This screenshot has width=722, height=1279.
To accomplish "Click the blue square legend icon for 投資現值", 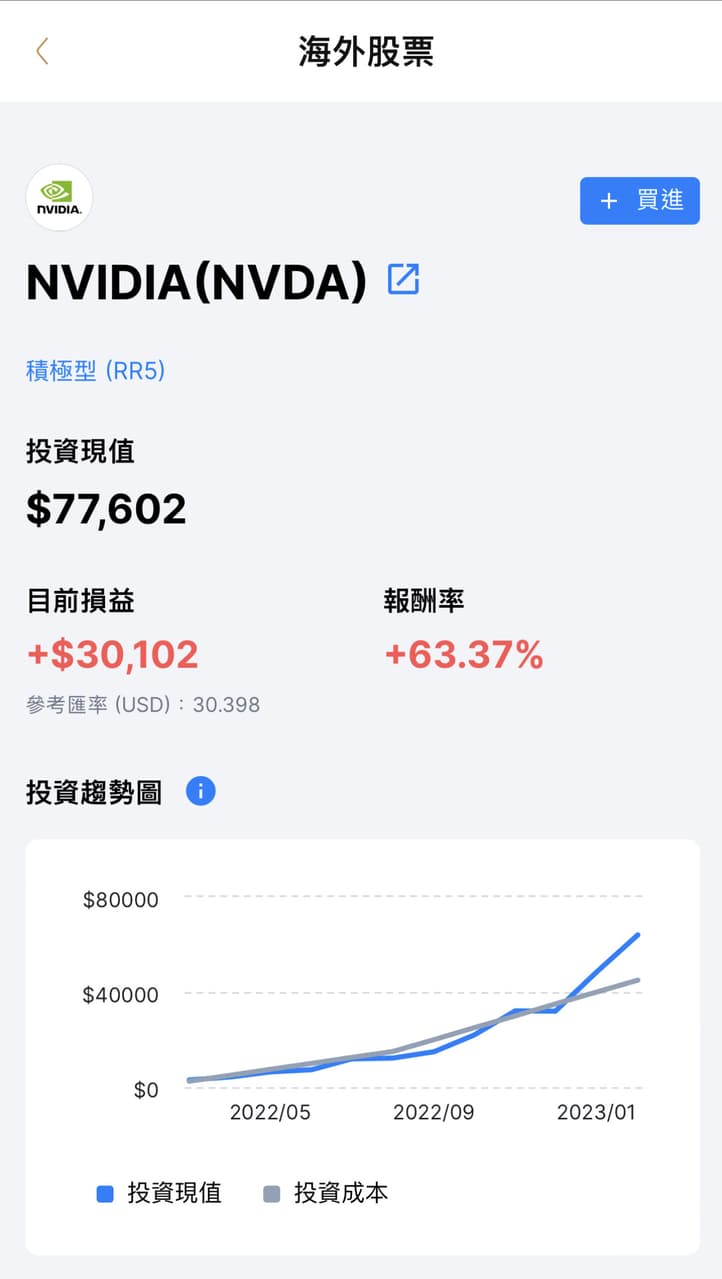I will click(103, 1194).
